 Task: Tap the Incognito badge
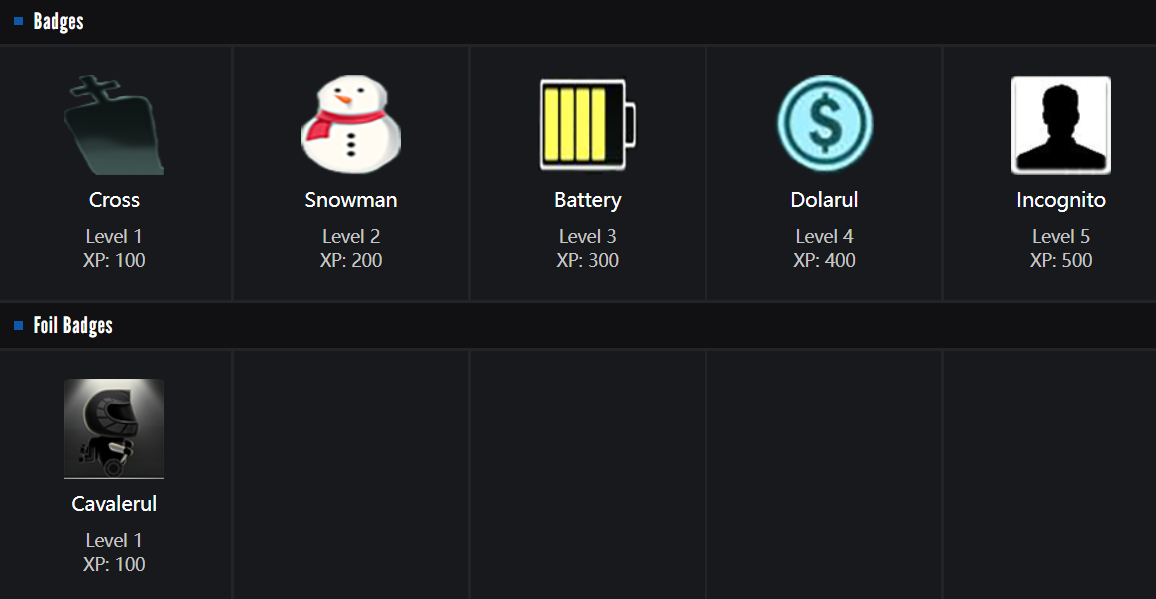(x=1060, y=126)
